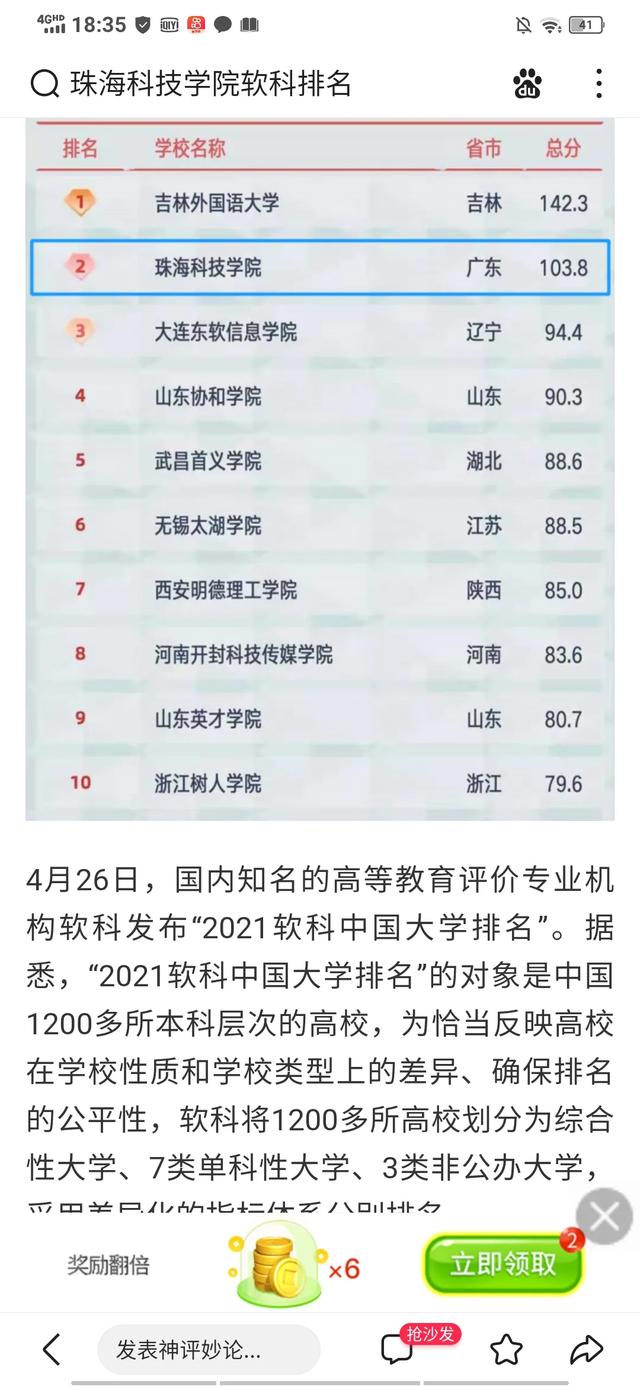The image size is (640, 1387).
Task: Claim the reward via 立即领取
Action: (x=502, y=1263)
